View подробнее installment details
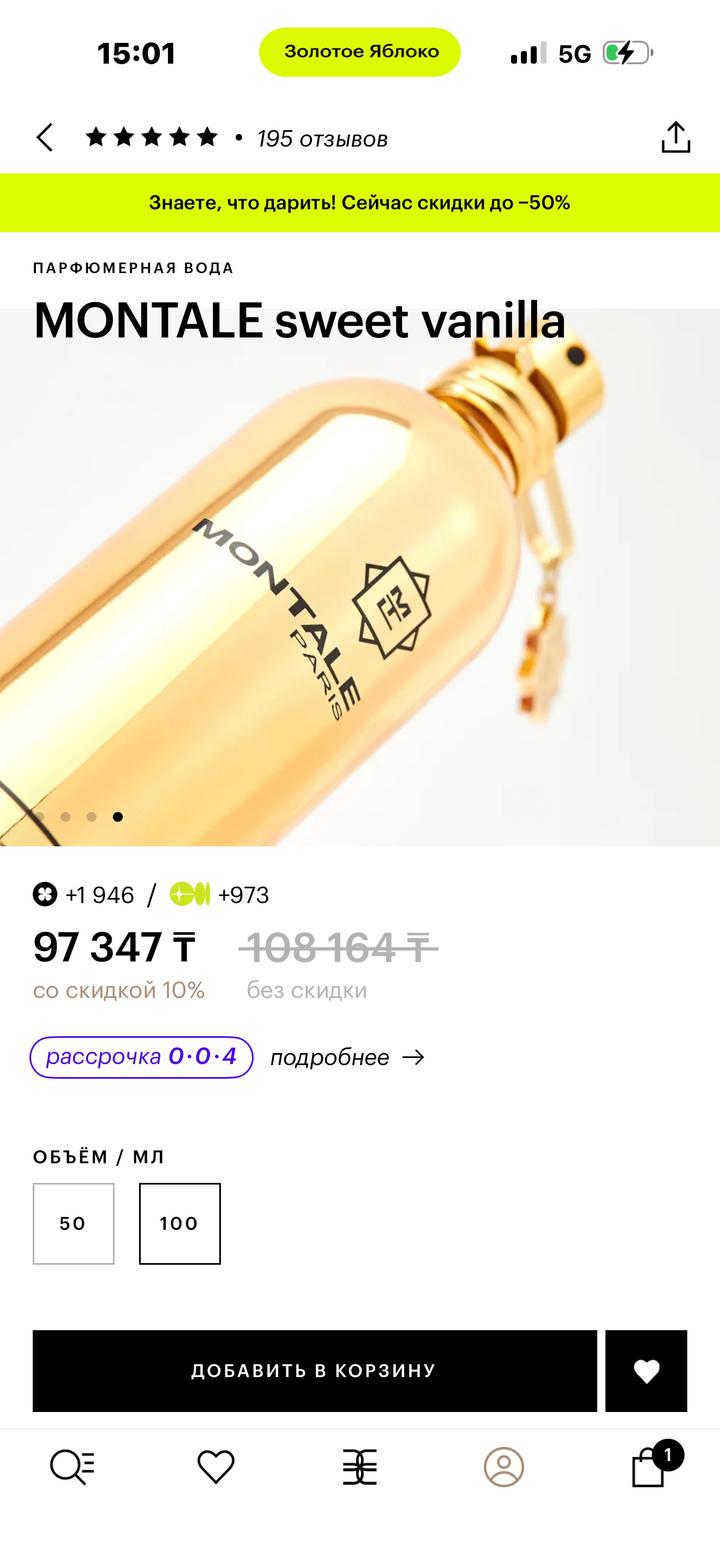Viewport: 720px width, 1564px height. pyautogui.click(x=346, y=1058)
